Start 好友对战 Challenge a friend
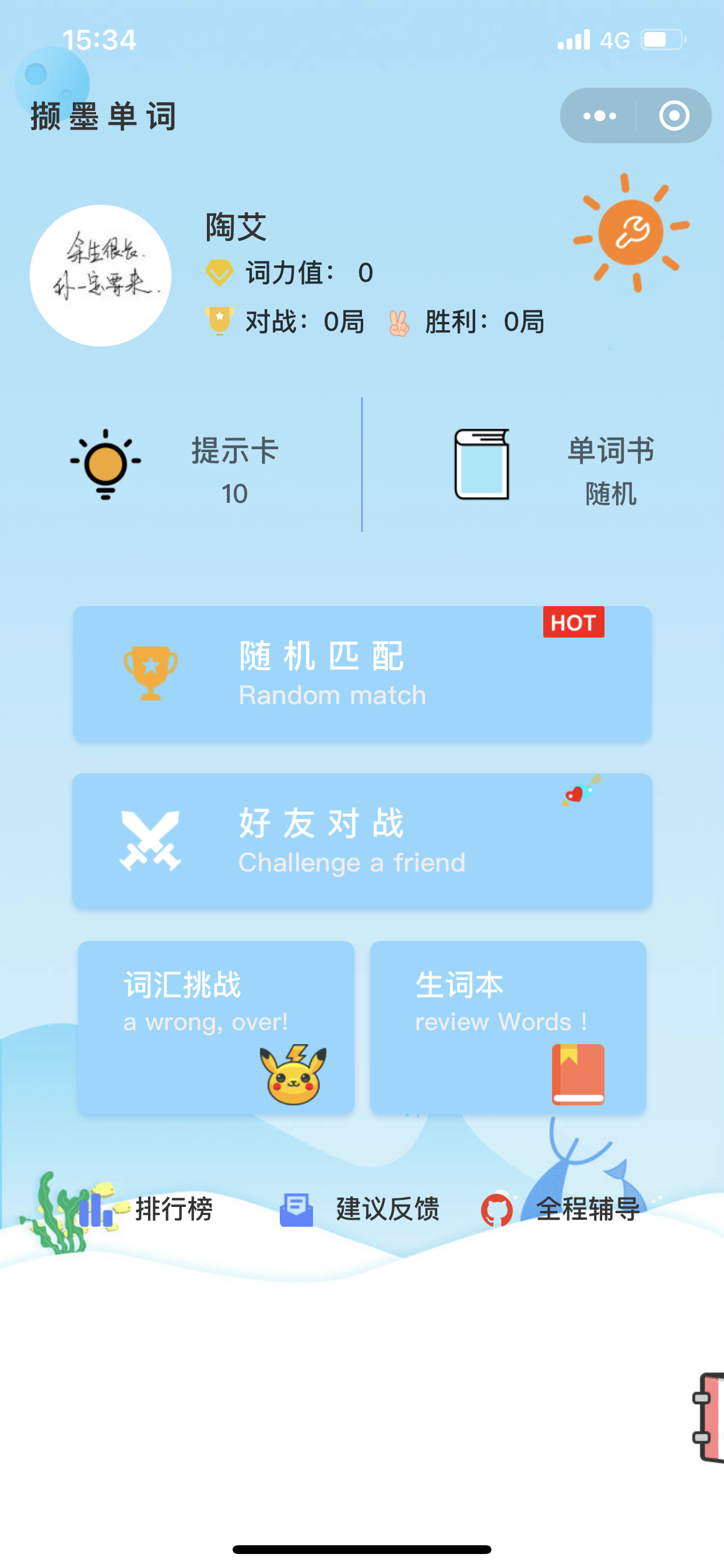724x1568 pixels. [x=362, y=841]
